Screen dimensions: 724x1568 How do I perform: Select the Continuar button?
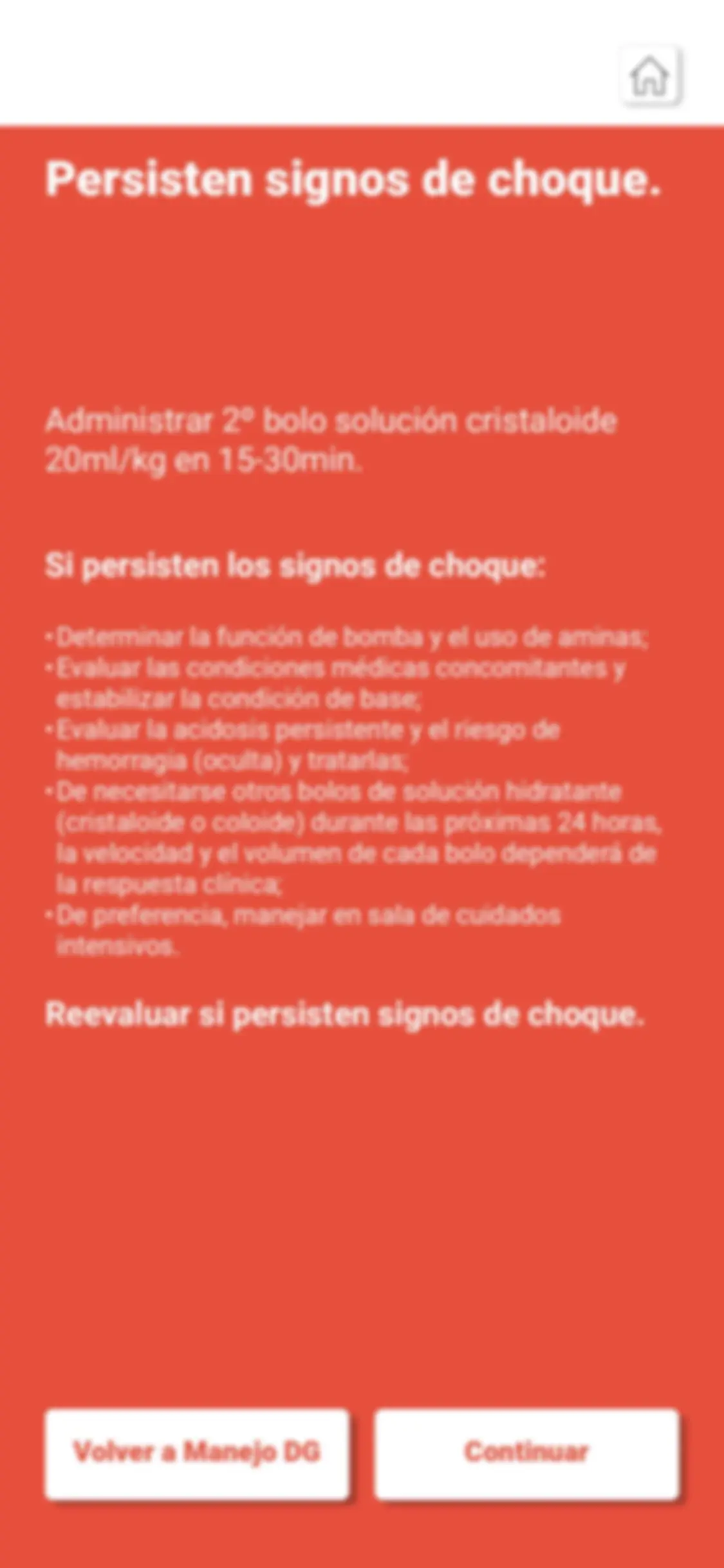click(526, 1451)
